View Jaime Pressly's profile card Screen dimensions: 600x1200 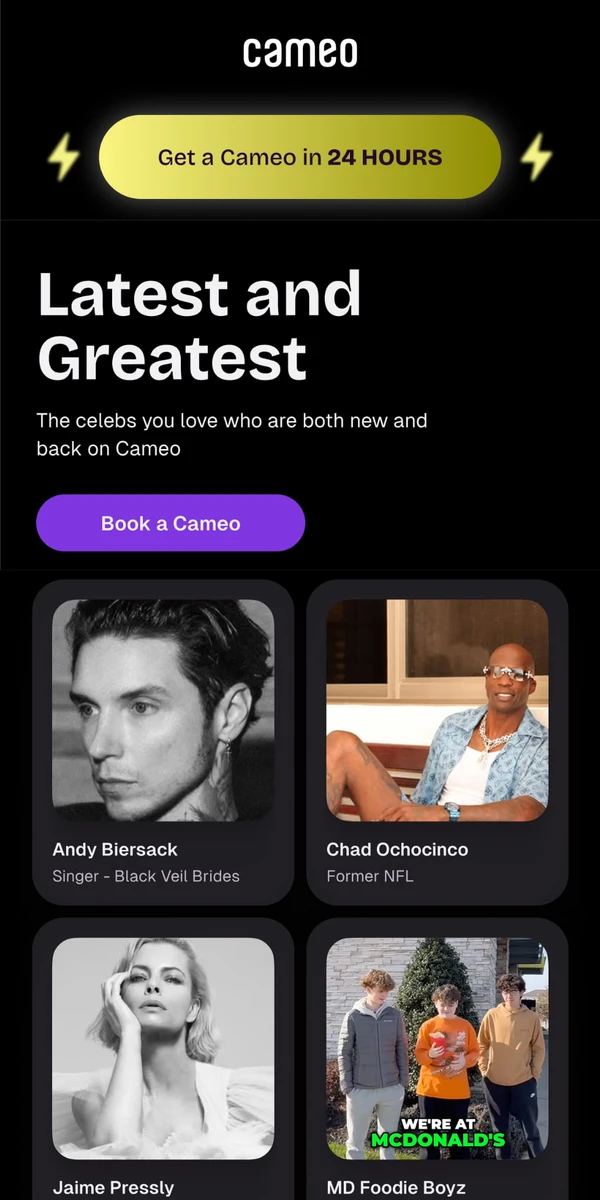pos(163,1060)
